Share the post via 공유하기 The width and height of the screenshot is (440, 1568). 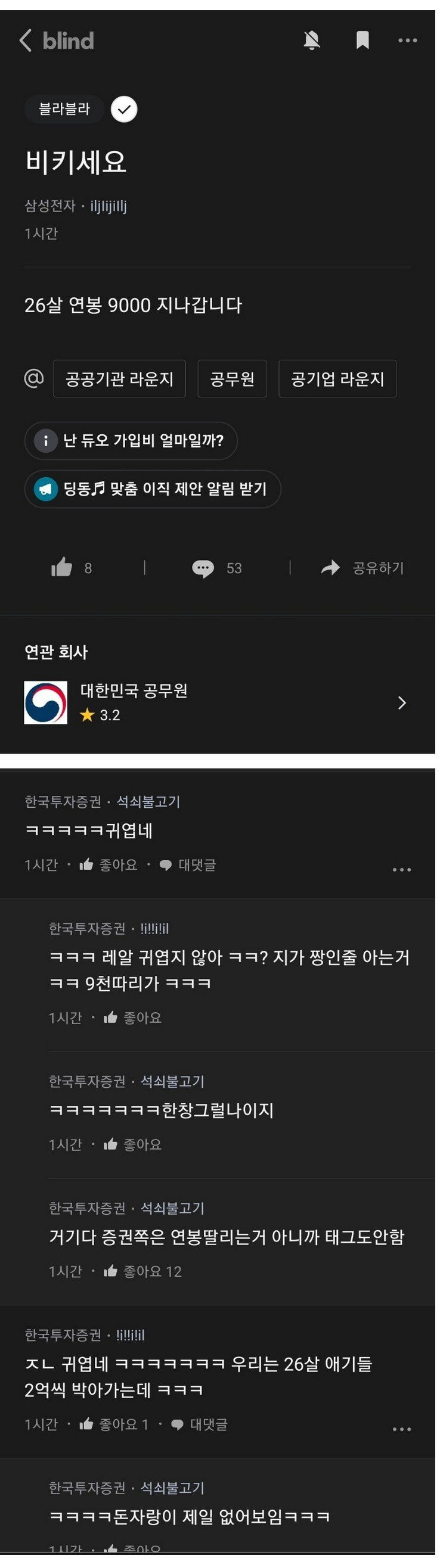[x=362, y=568]
